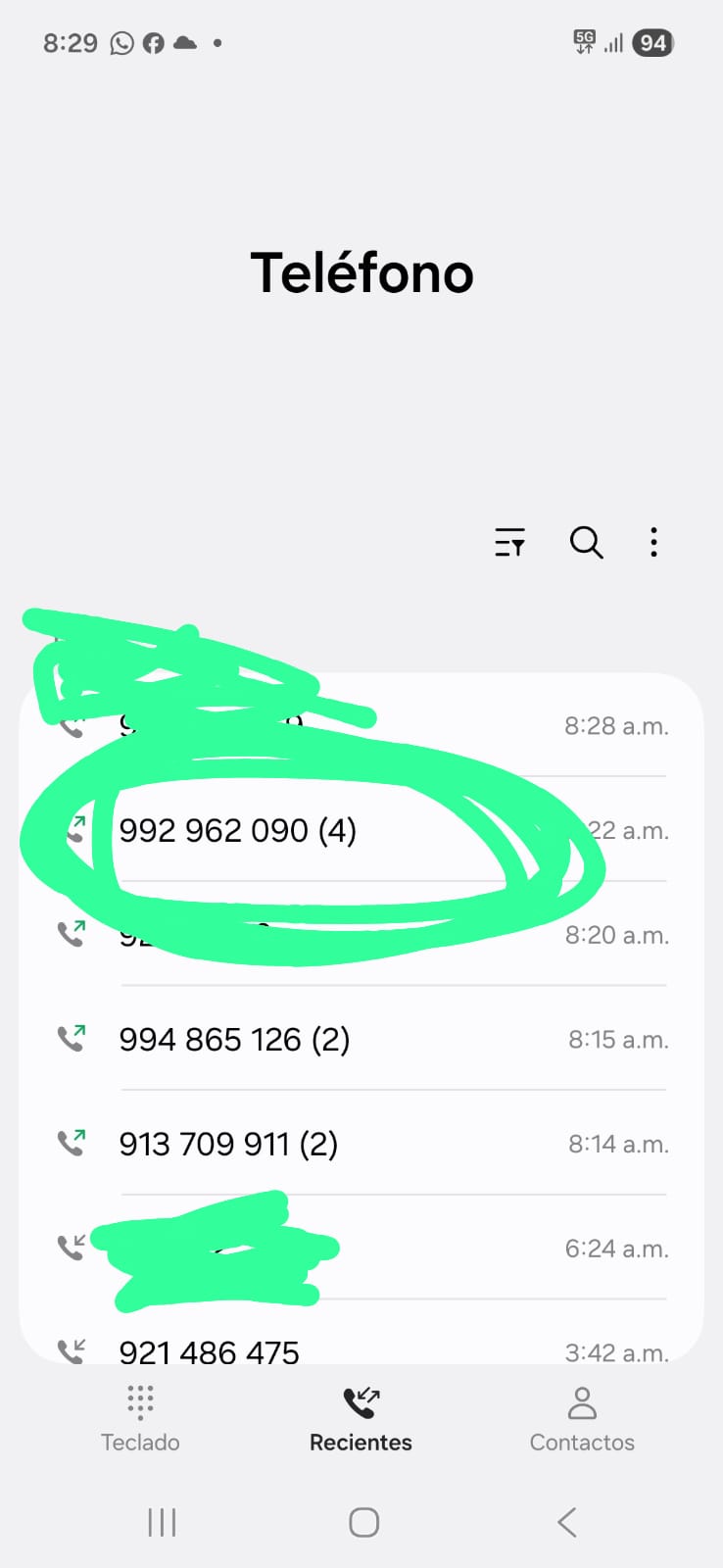This screenshot has height=1568, width=723.
Task: Search the recent calls
Action: (x=586, y=542)
